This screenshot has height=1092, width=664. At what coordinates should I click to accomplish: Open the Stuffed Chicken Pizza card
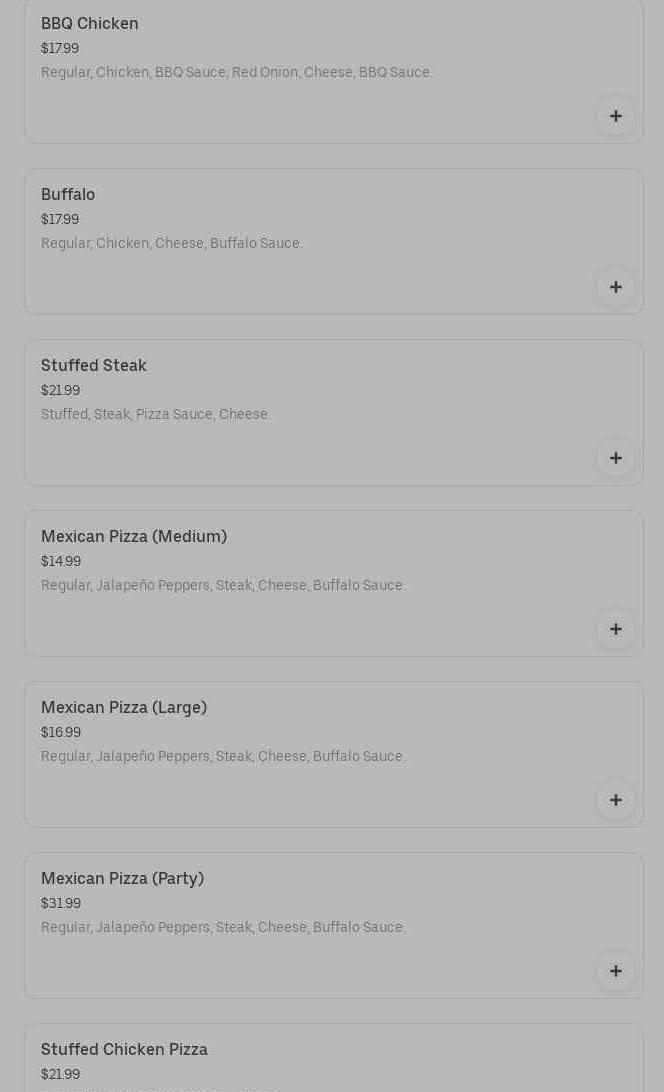click(x=300, y=1060)
